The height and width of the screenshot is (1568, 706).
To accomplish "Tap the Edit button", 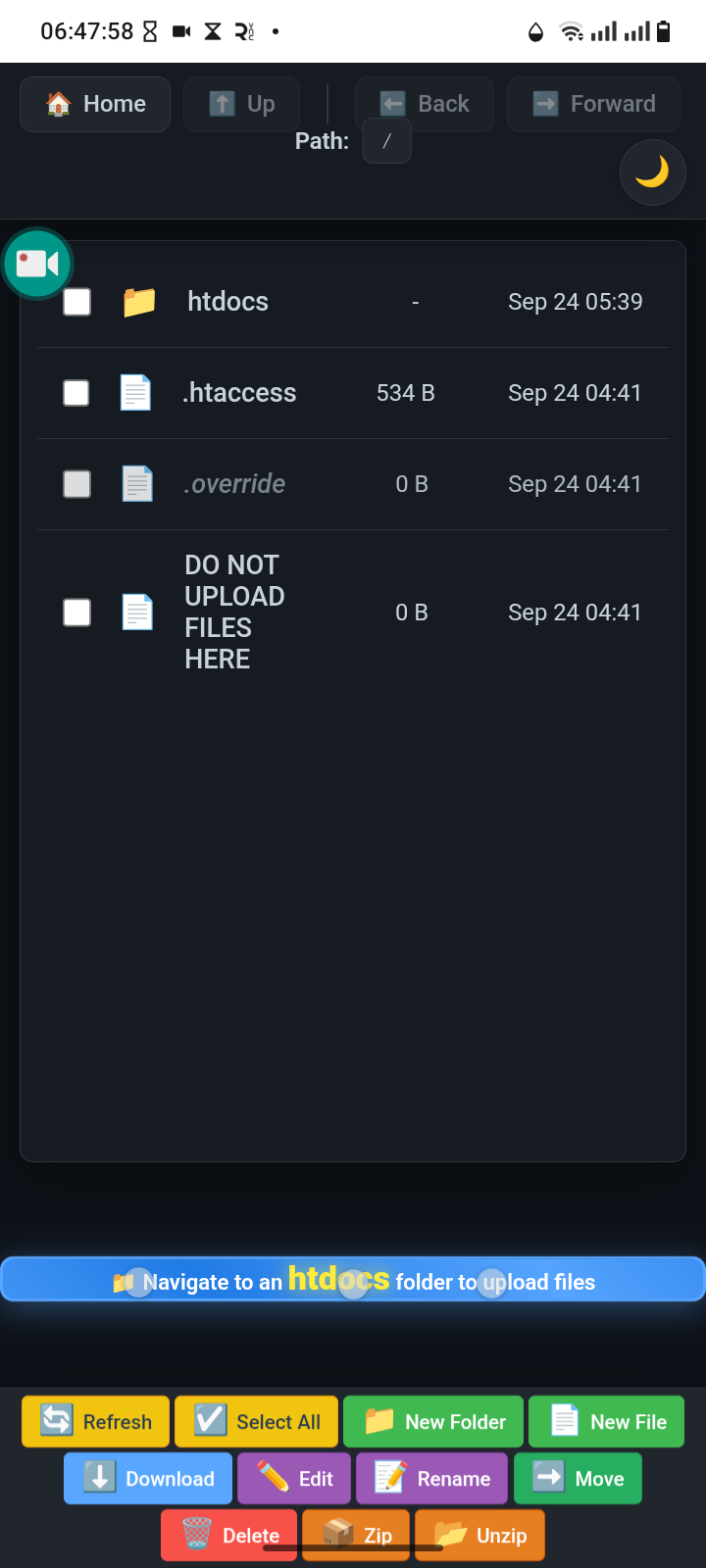I will (294, 1479).
